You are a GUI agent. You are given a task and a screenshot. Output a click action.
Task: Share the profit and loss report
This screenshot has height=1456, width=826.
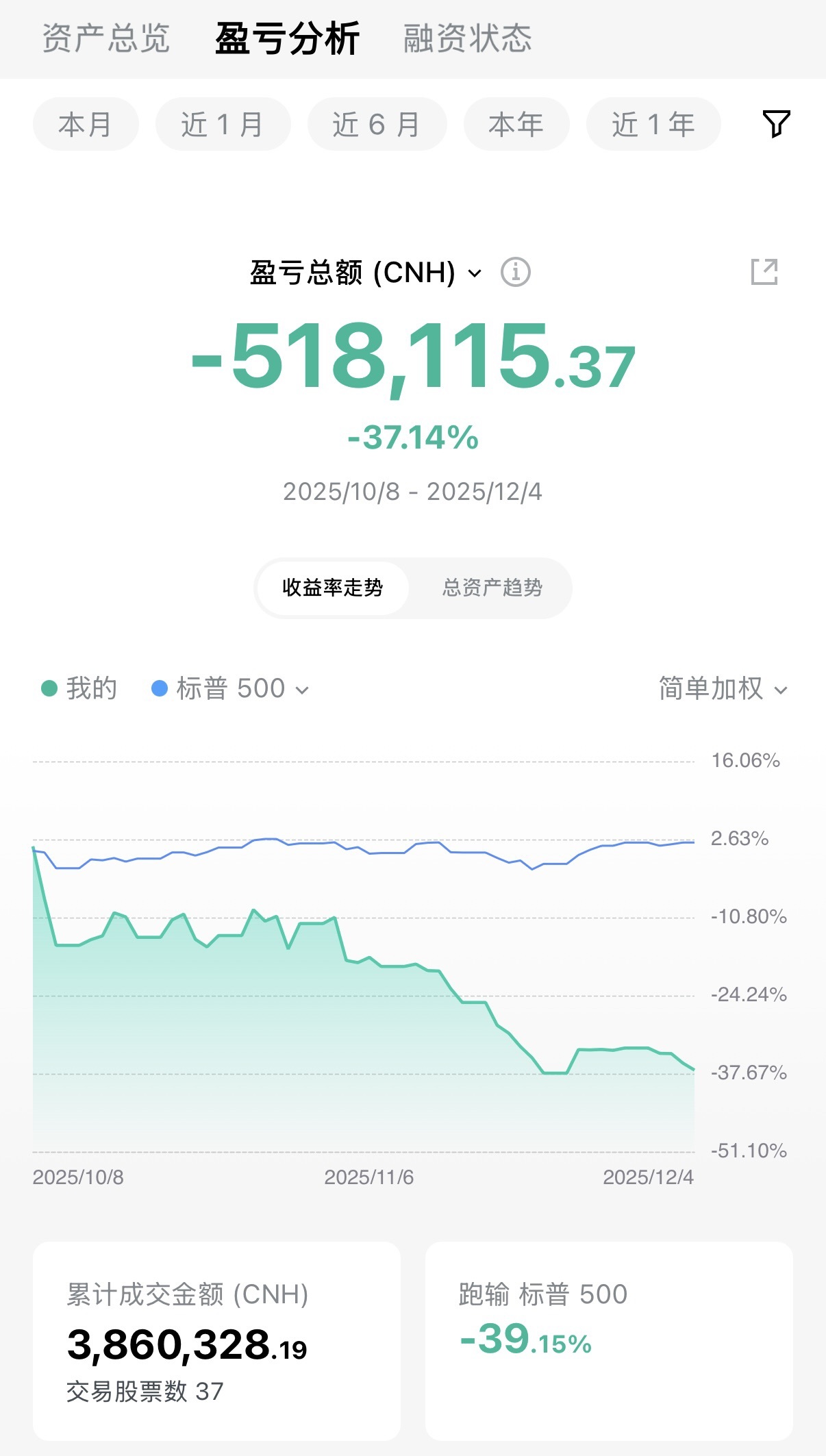[x=764, y=272]
